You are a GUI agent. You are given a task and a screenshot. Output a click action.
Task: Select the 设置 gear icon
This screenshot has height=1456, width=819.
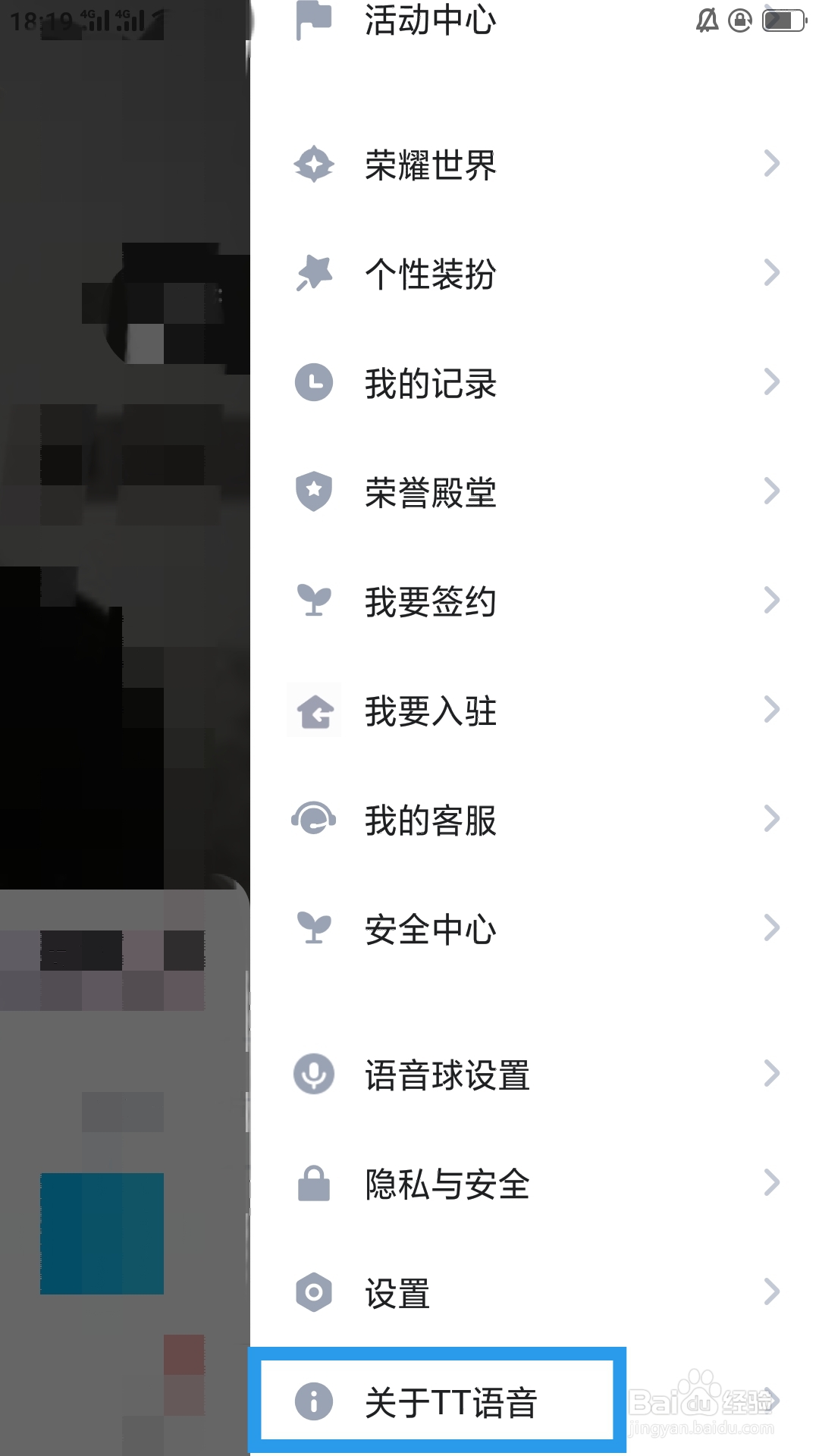coord(313,1291)
